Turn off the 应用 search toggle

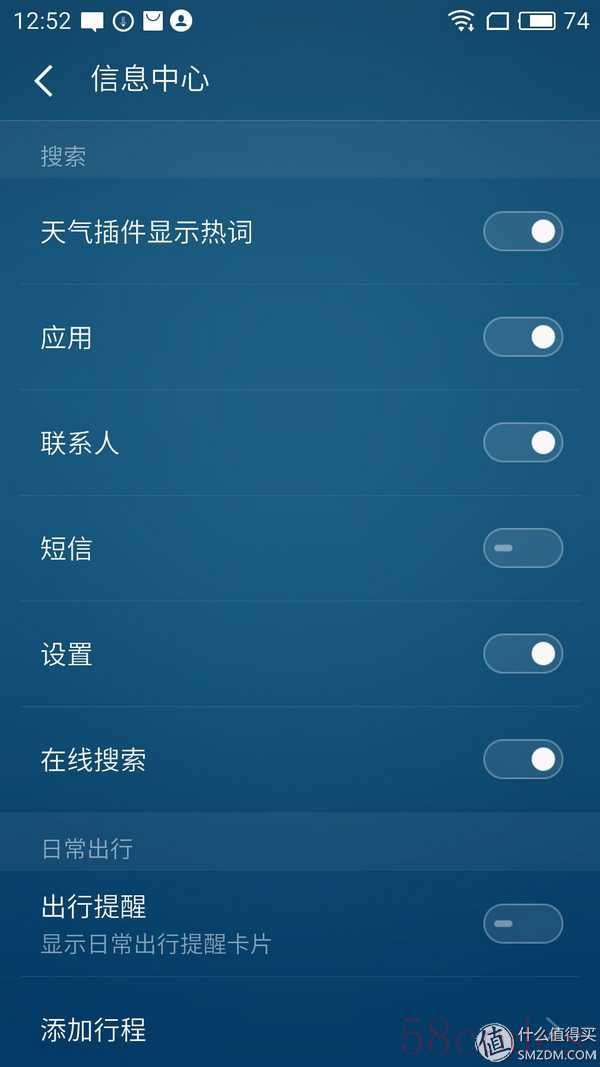(523, 337)
